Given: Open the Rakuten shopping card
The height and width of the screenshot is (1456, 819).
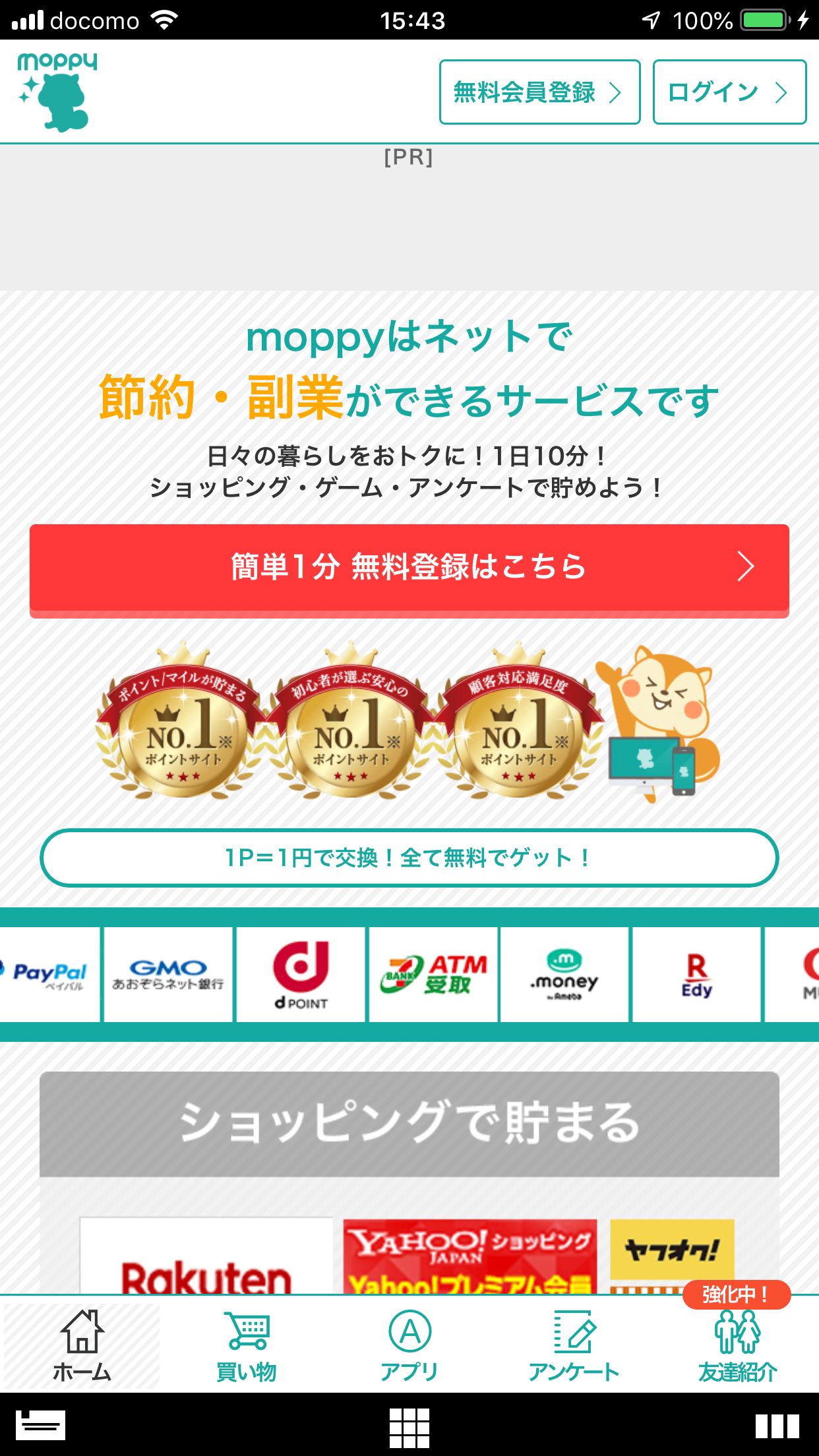Looking at the screenshot, I should (x=206, y=1256).
